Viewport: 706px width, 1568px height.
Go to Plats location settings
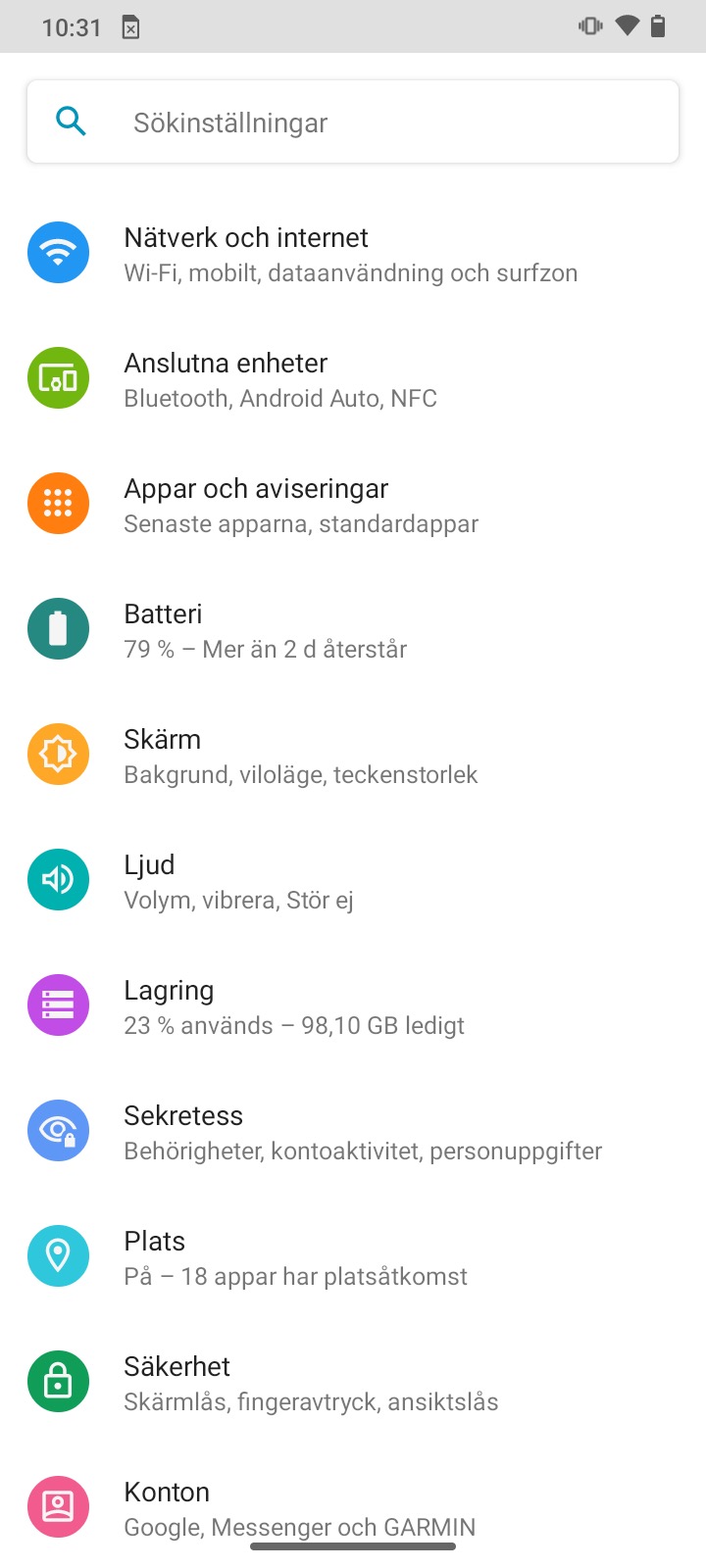click(295, 1257)
